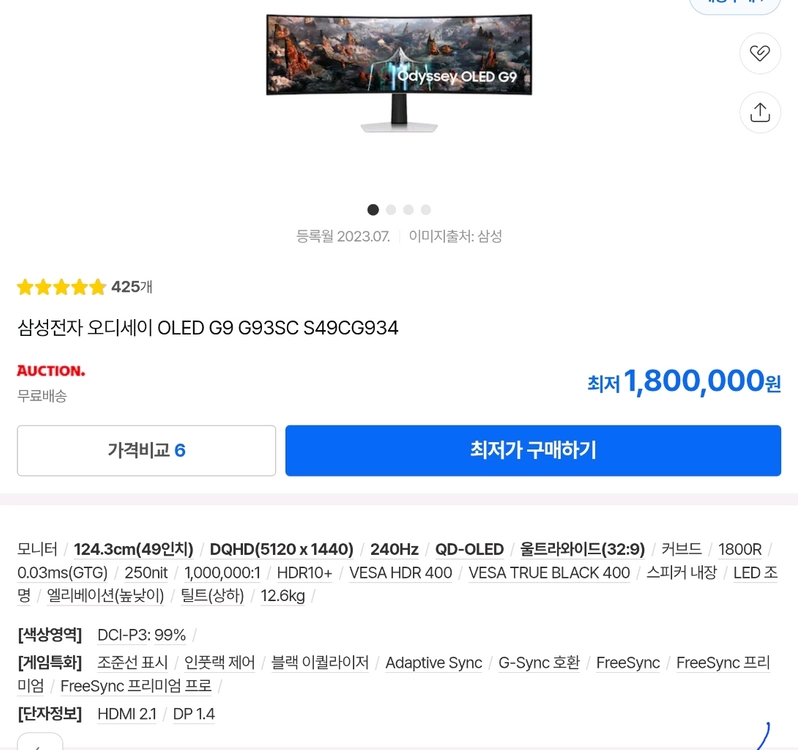
Task: Open the DP 1.4 spec link
Action: (194, 714)
